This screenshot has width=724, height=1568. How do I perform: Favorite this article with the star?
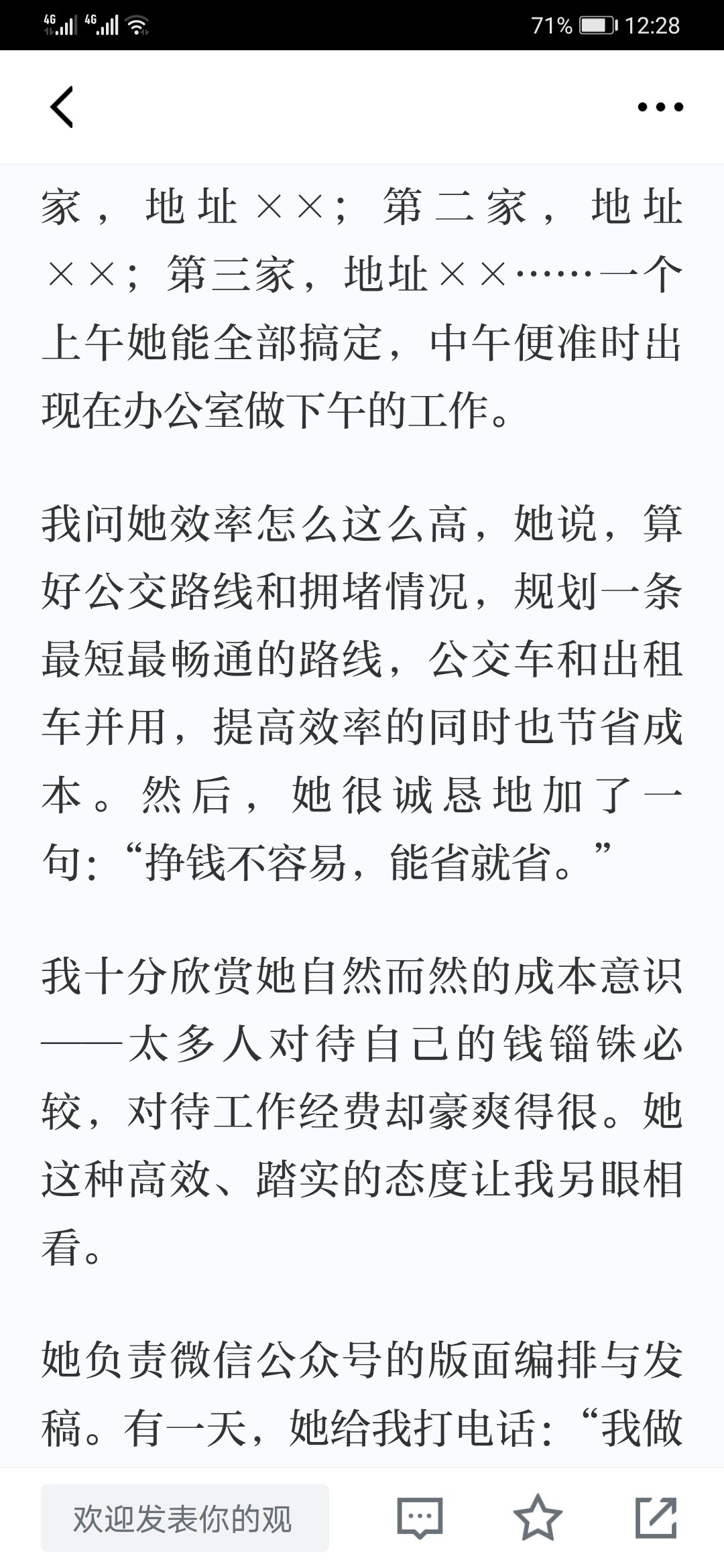537,1517
